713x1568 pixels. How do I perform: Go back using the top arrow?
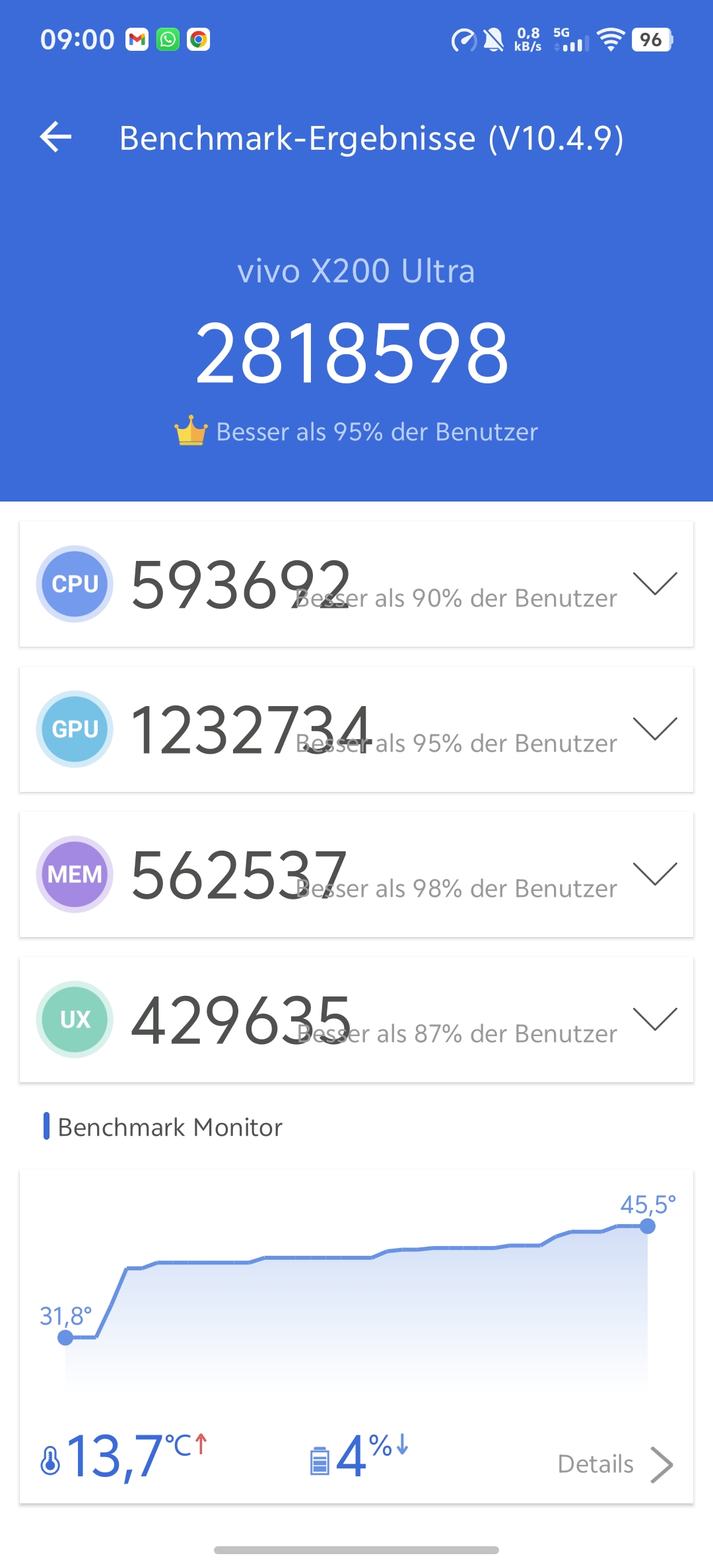(x=56, y=137)
